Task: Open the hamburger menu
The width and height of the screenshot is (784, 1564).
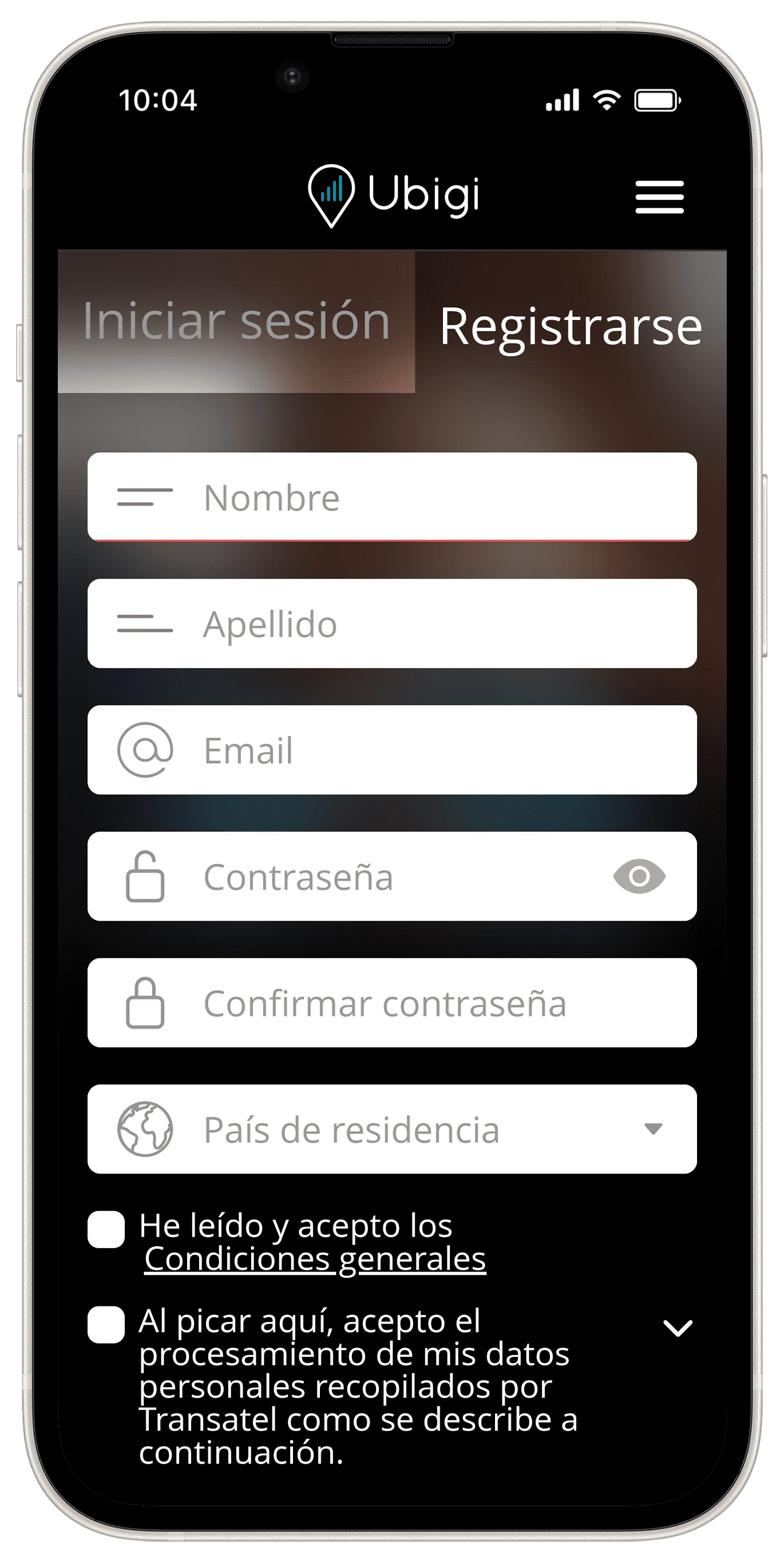Action: coord(659,197)
